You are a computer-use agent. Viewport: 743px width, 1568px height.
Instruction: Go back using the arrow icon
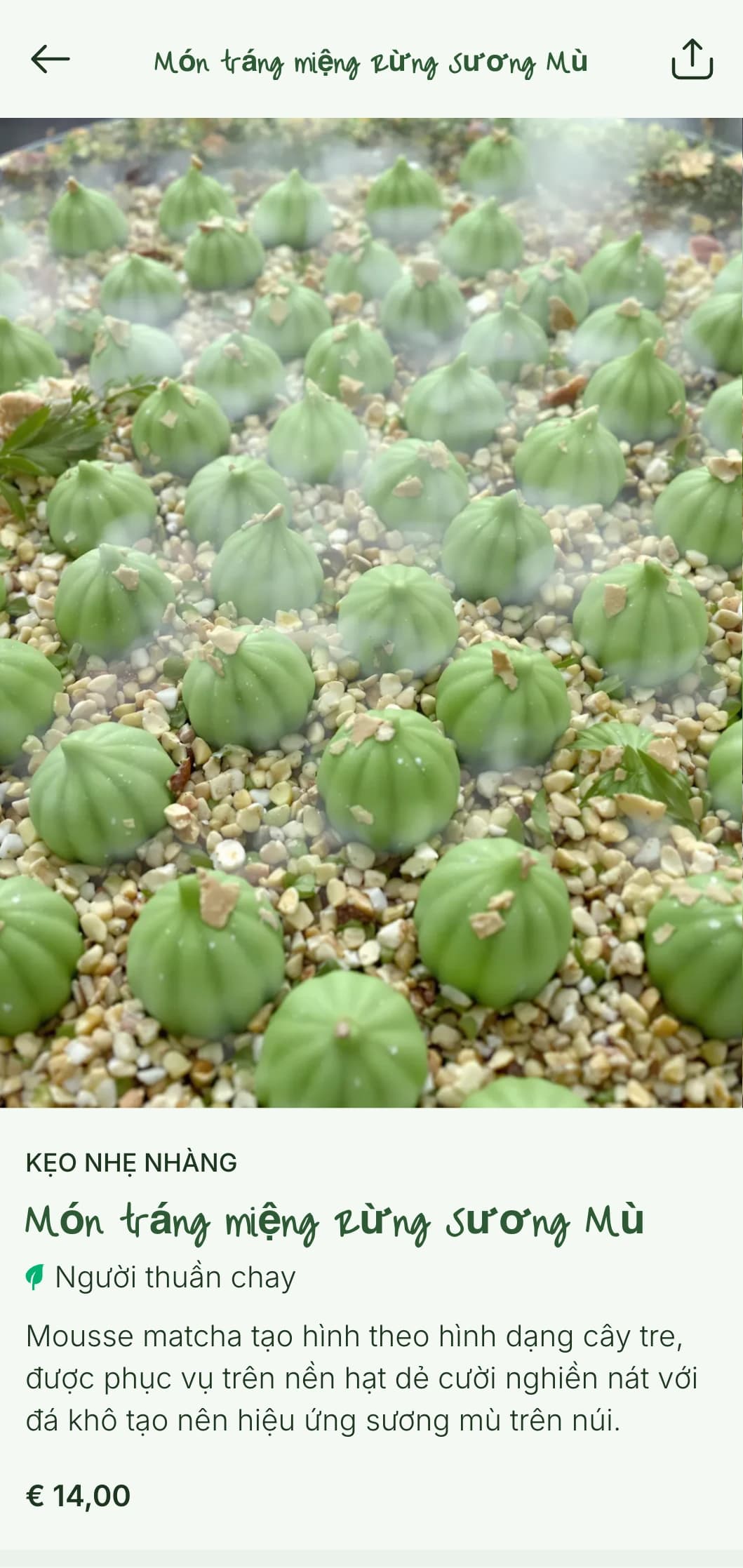point(51,60)
